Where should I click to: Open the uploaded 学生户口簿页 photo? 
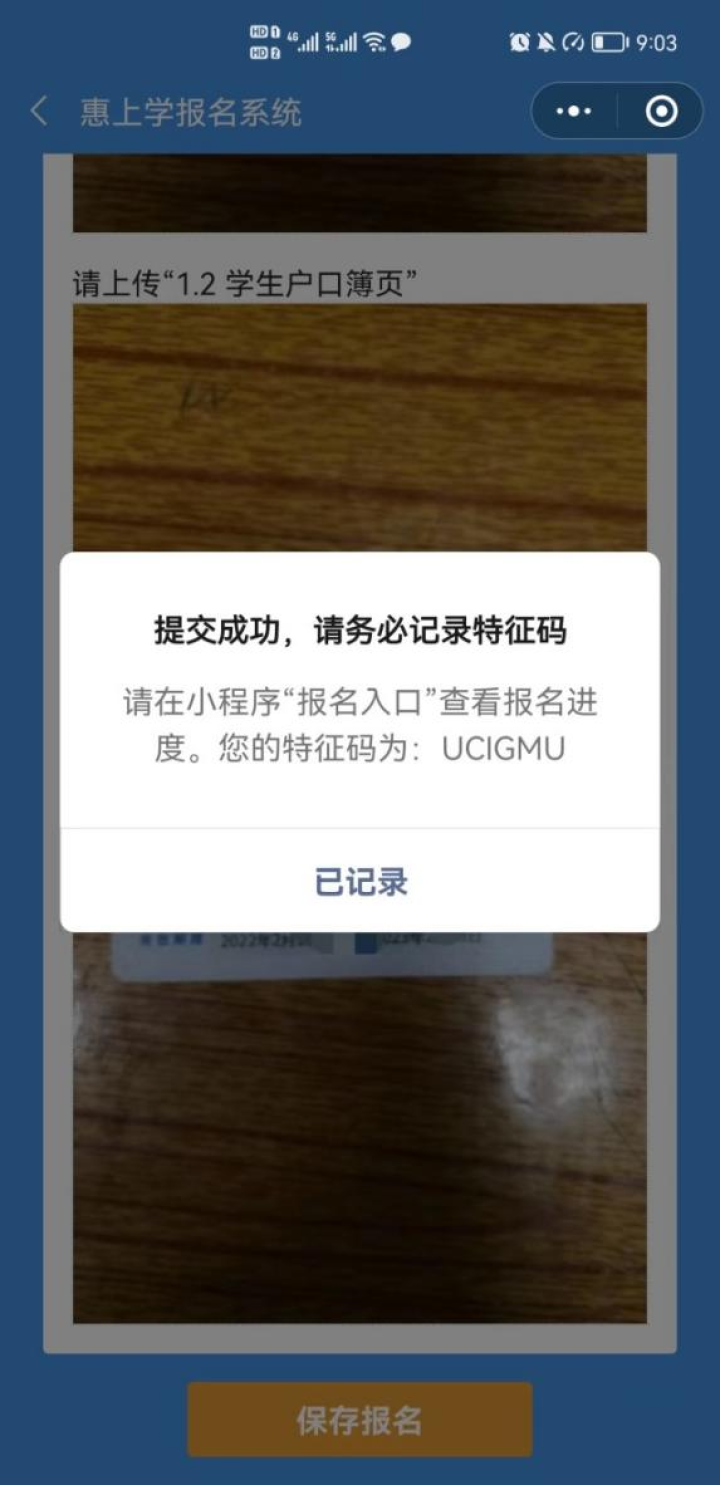[x=359, y=420]
